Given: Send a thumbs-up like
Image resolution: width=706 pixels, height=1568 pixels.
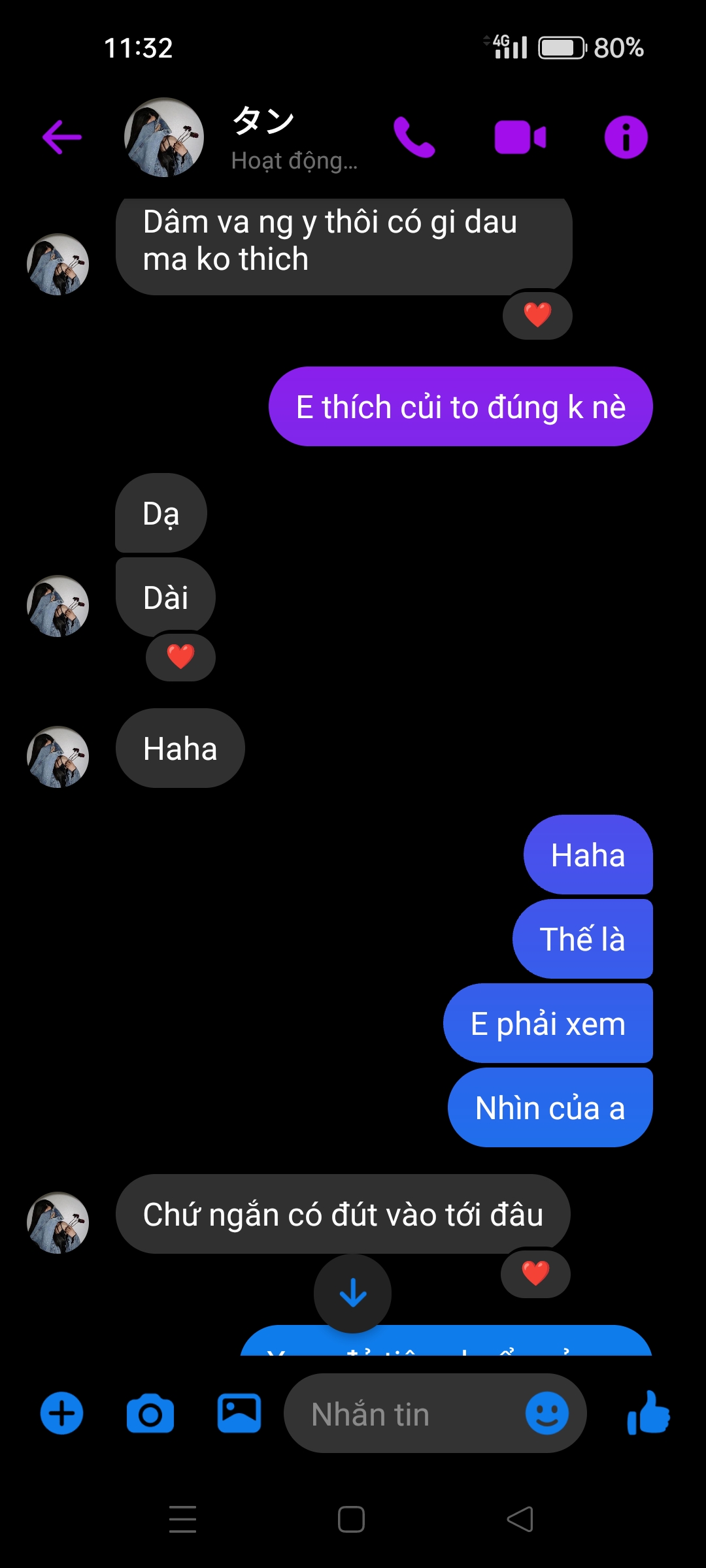Looking at the screenshot, I should [648, 1413].
